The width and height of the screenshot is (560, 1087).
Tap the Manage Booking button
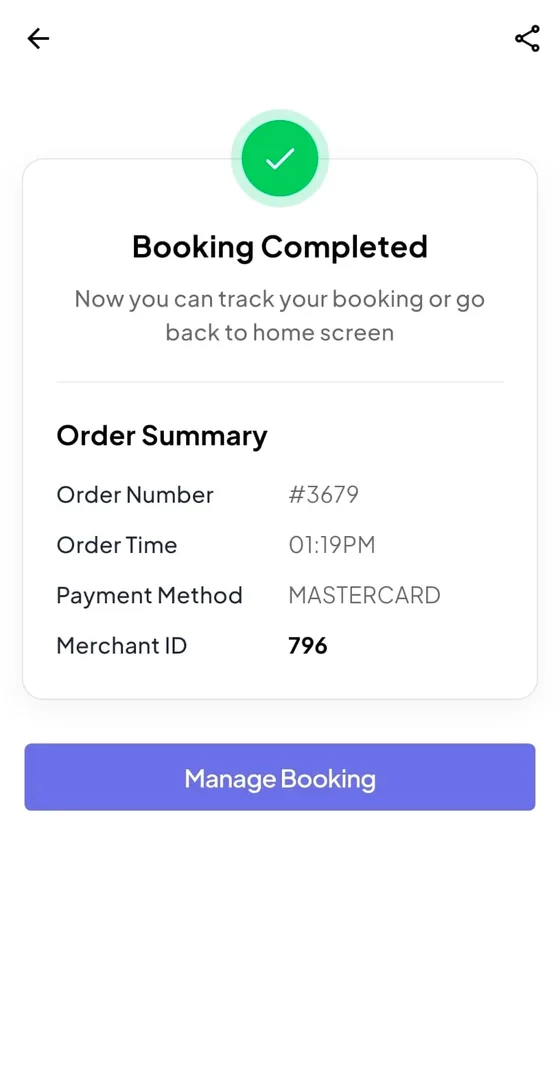point(280,777)
